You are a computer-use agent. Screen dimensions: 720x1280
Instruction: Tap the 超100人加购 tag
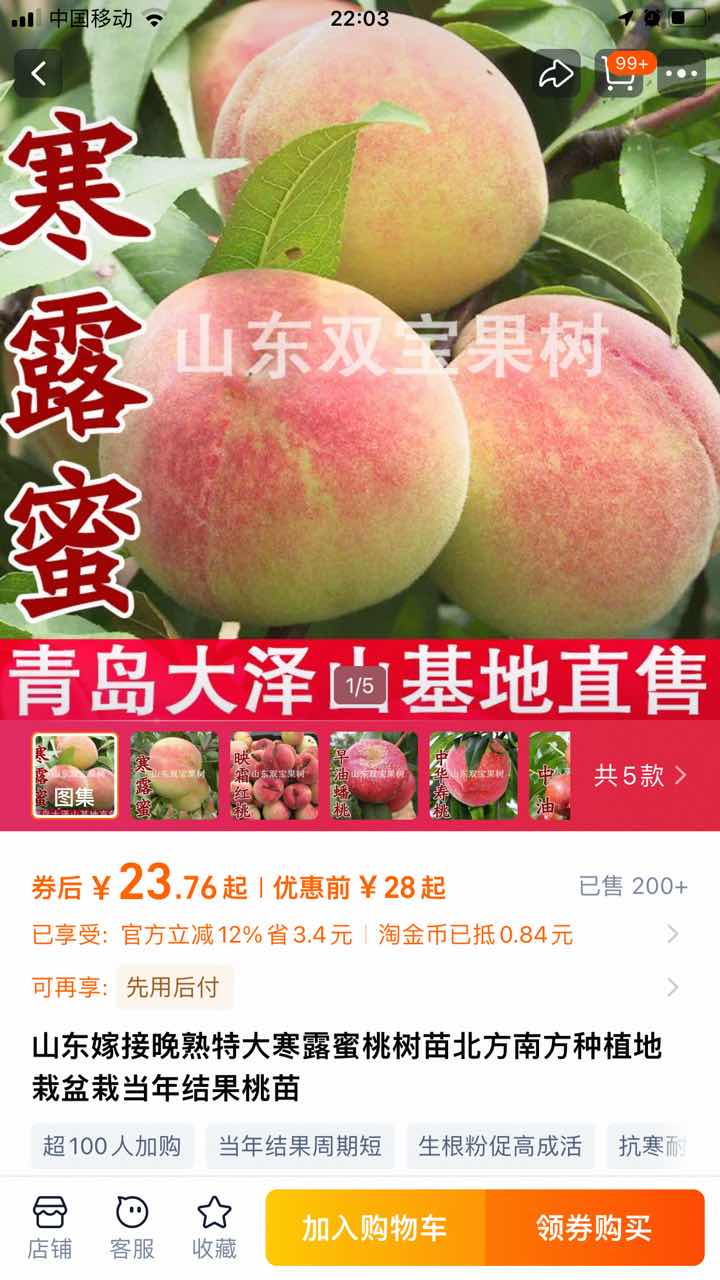(112, 1146)
